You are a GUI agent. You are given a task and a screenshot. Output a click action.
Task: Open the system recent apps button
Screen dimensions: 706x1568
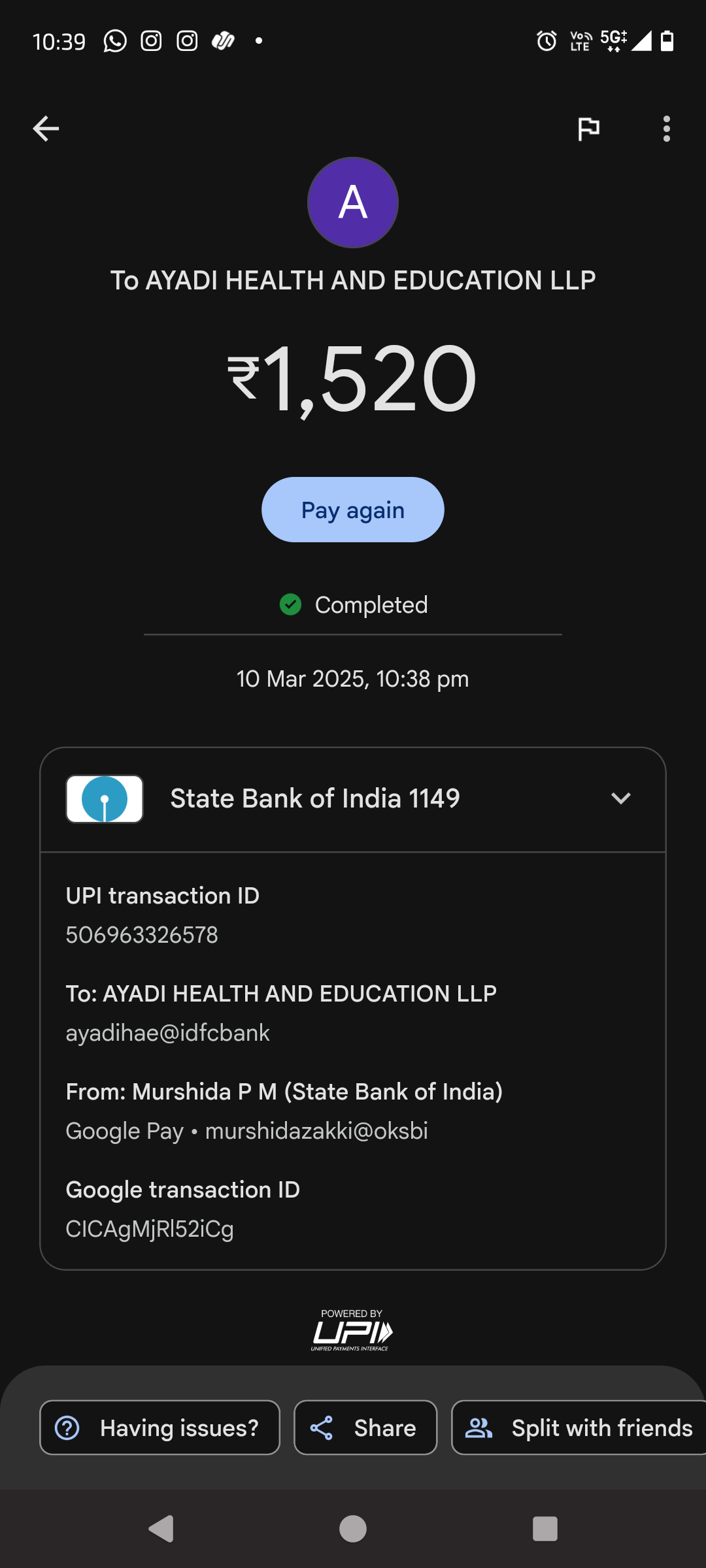pyautogui.click(x=545, y=1529)
